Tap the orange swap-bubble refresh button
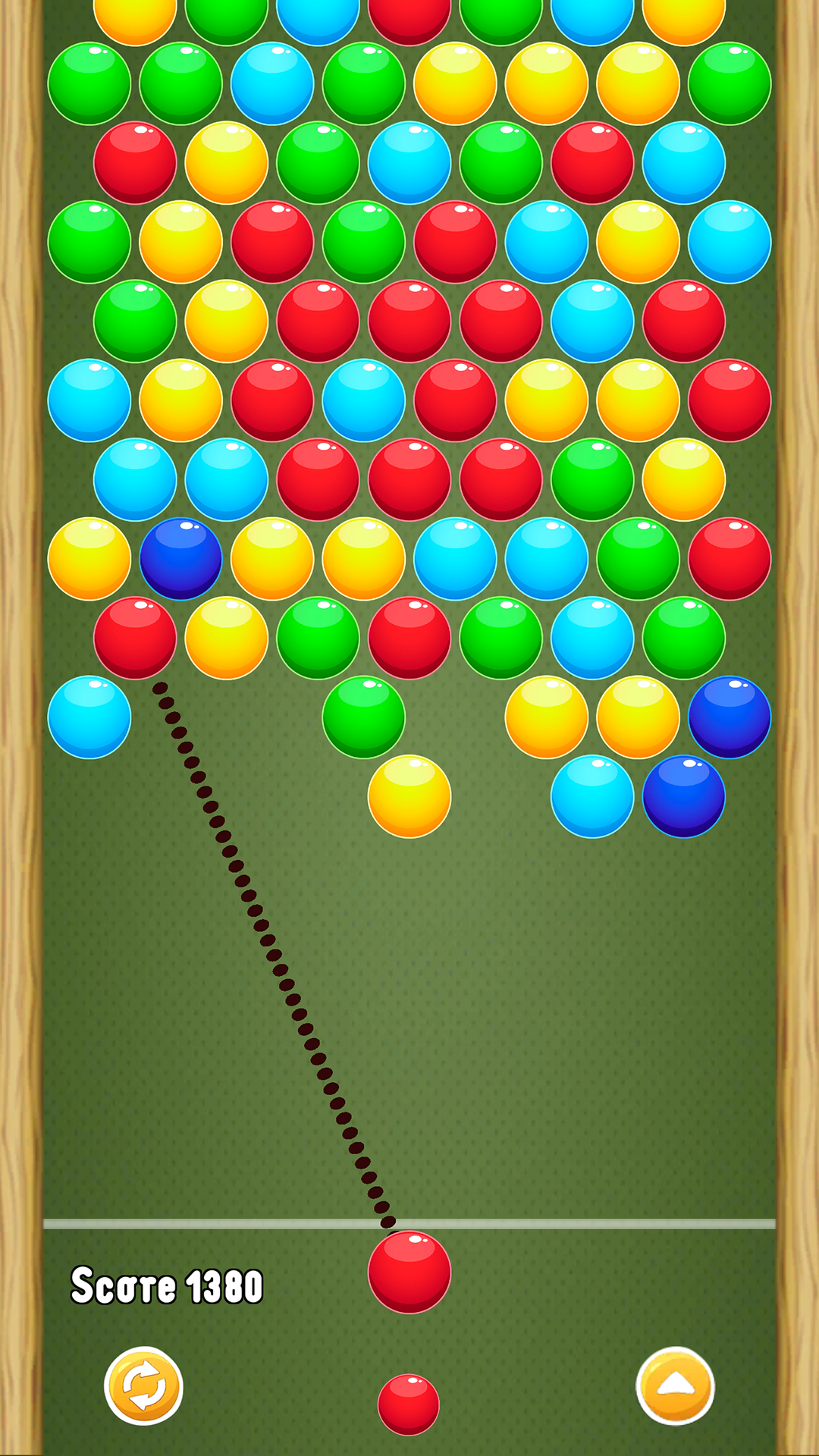The width and height of the screenshot is (819, 1456). pyautogui.click(x=143, y=1386)
